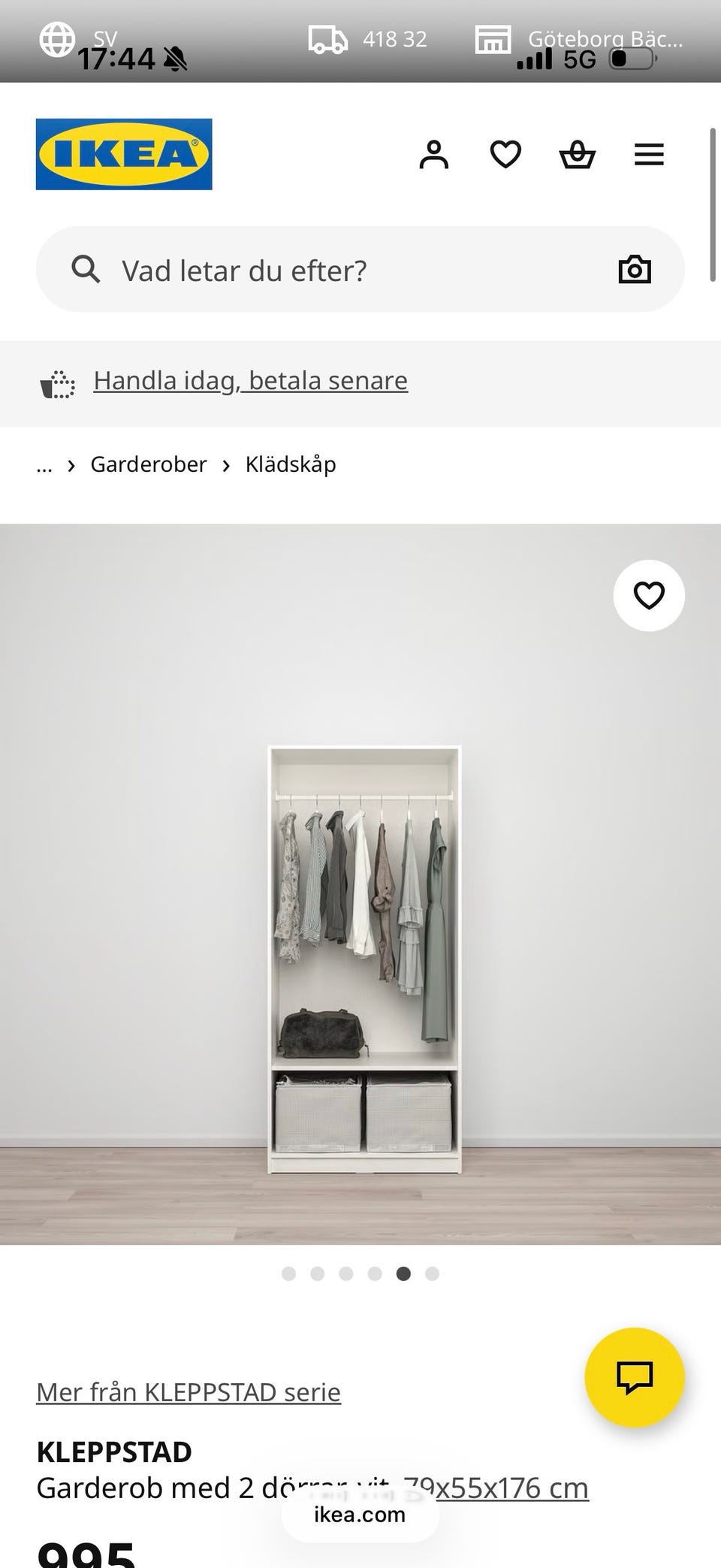Image resolution: width=721 pixels, height=1568 pixels.
Task: Tap notification mute bell in status bar
Action: pyautogui.click(x=175, y=59)
